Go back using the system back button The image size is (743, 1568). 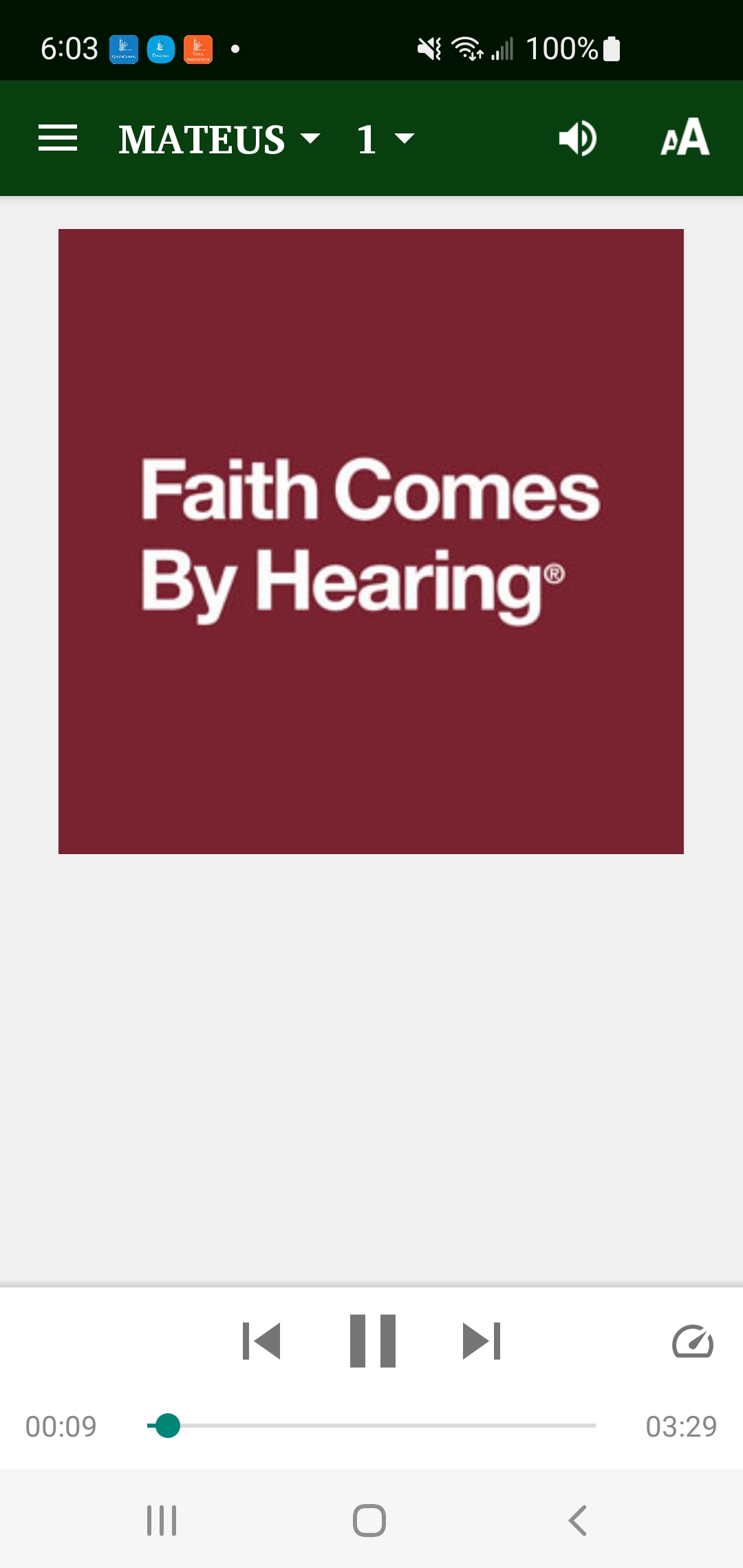[x=578, y=1521]
